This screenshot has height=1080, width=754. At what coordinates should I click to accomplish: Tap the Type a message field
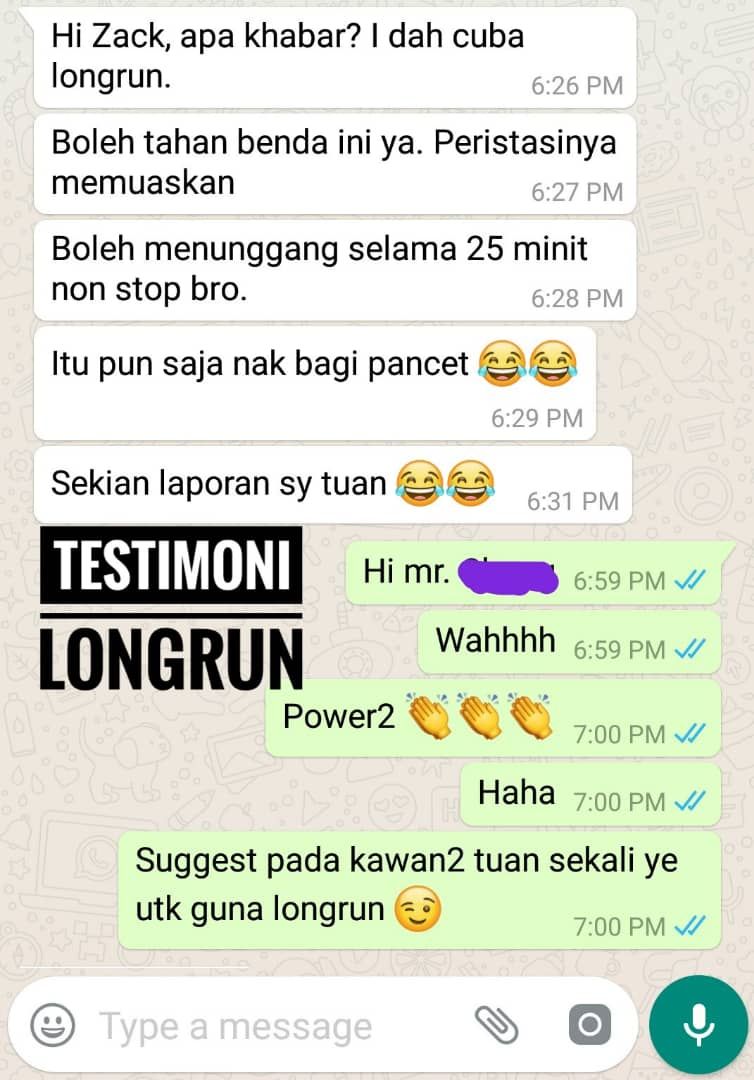[x=270, y=1026]
